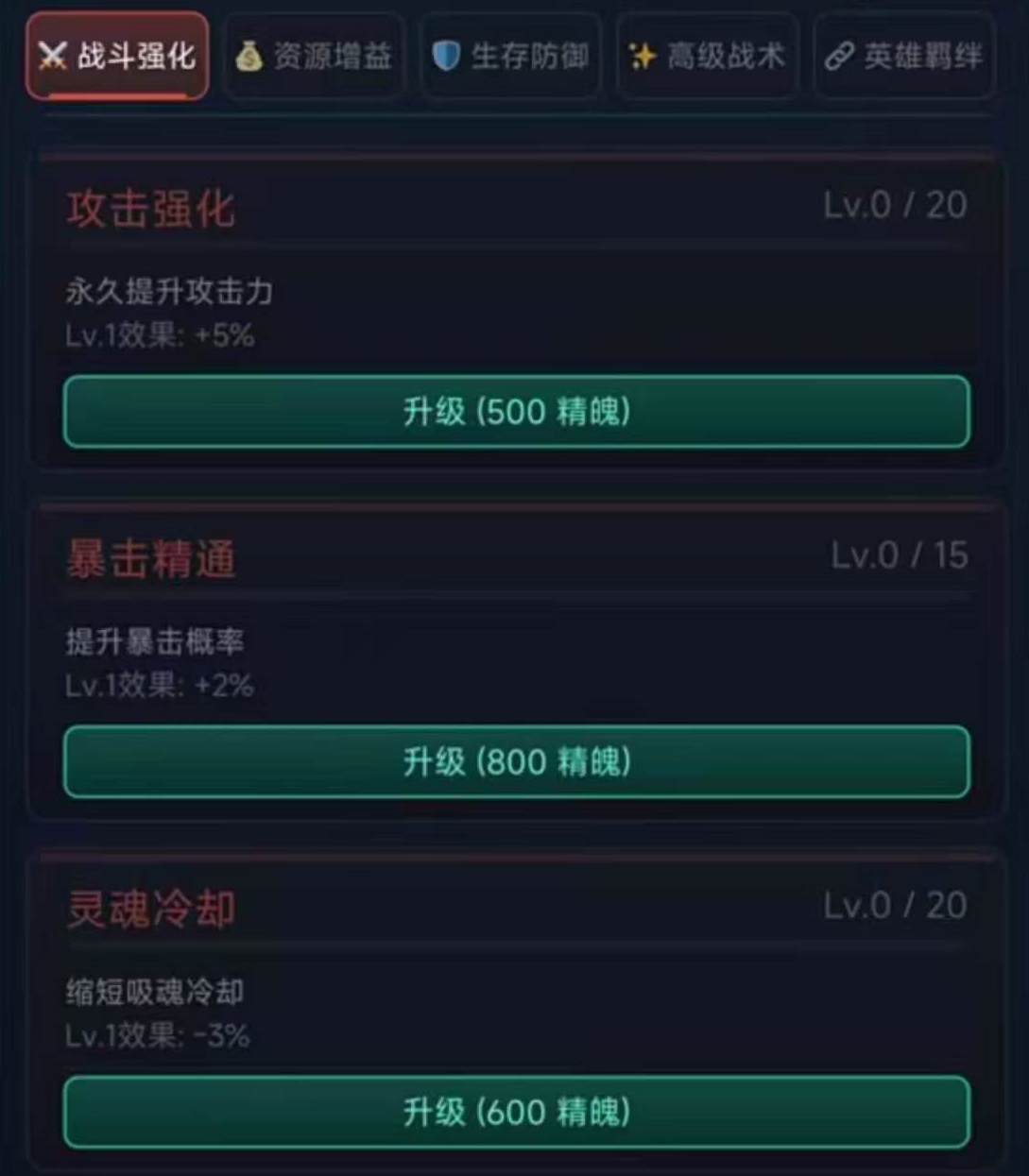This screenshot has height=1176, width=1029.
Task: Switch to the 资源增益 tab
Action: (315, 57)
